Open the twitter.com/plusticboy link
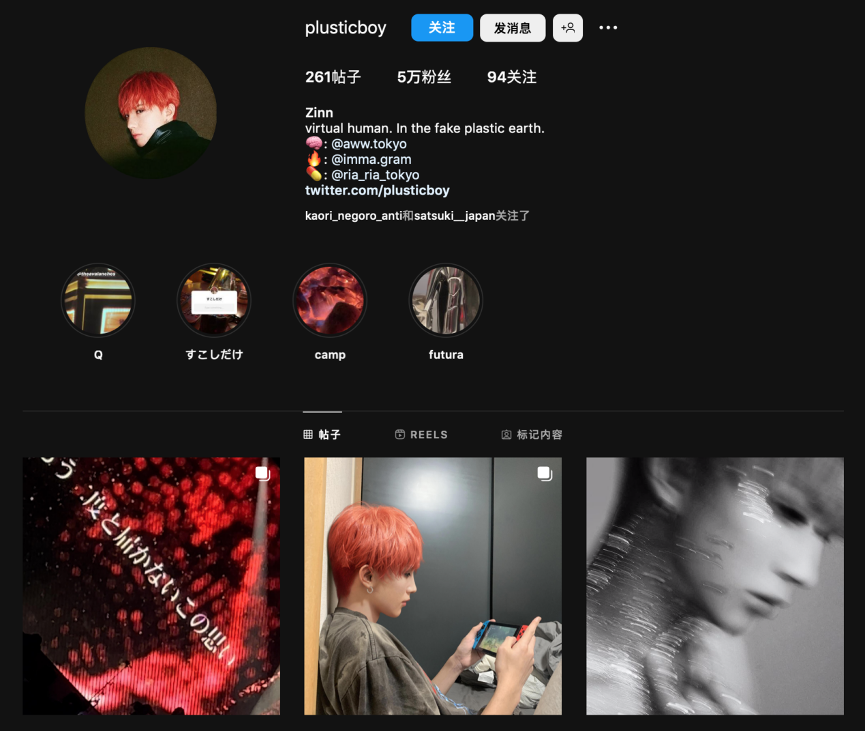 [x=377, y=190]
